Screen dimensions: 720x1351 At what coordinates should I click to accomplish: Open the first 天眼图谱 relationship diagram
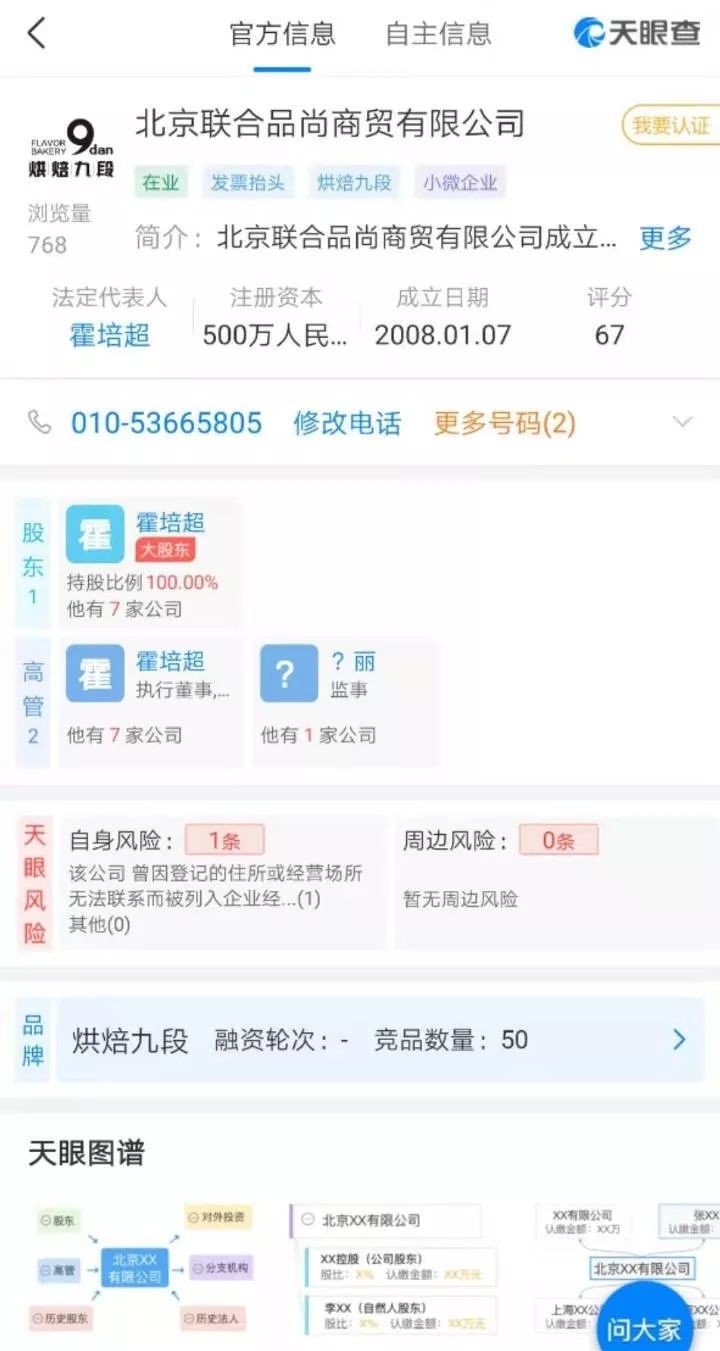click(x=140, y=1270)
